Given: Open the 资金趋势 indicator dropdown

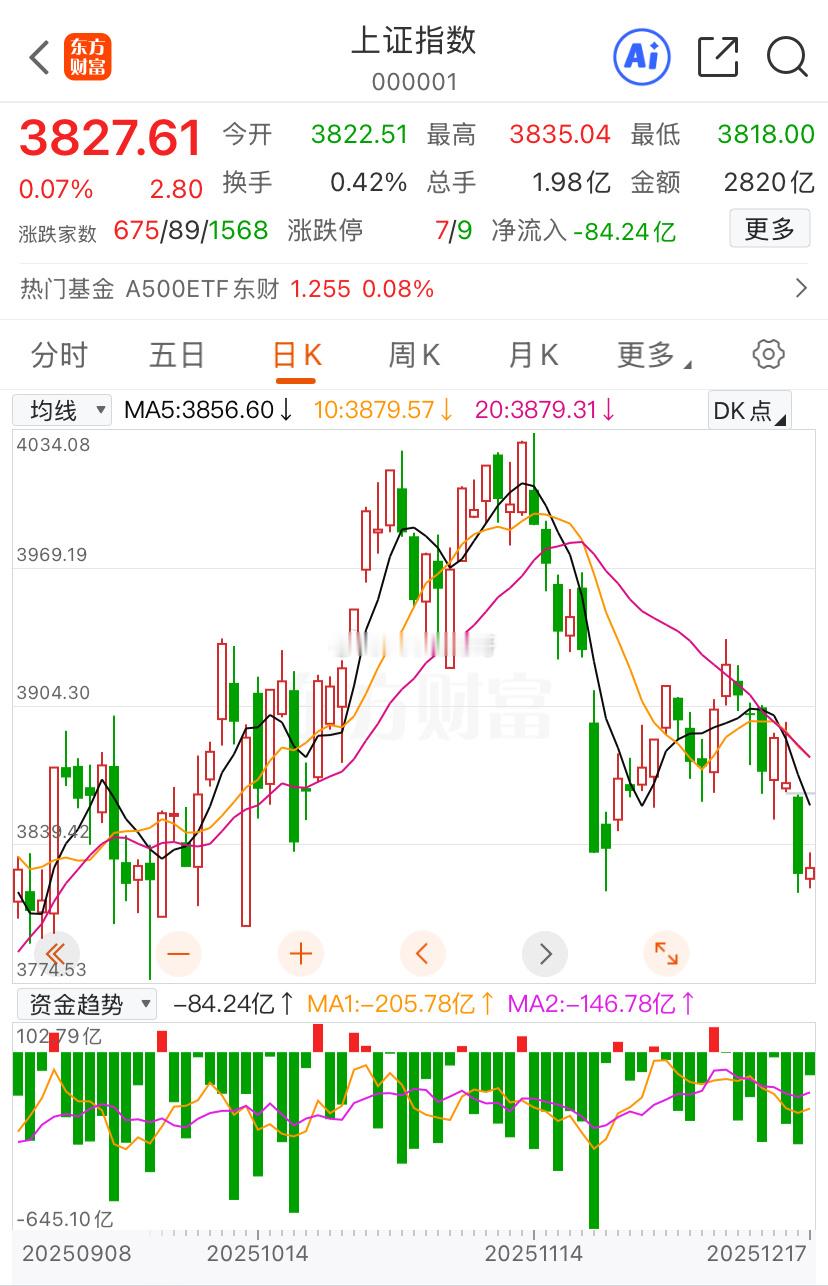Looking at the screenshot, I should [84, 1004].
